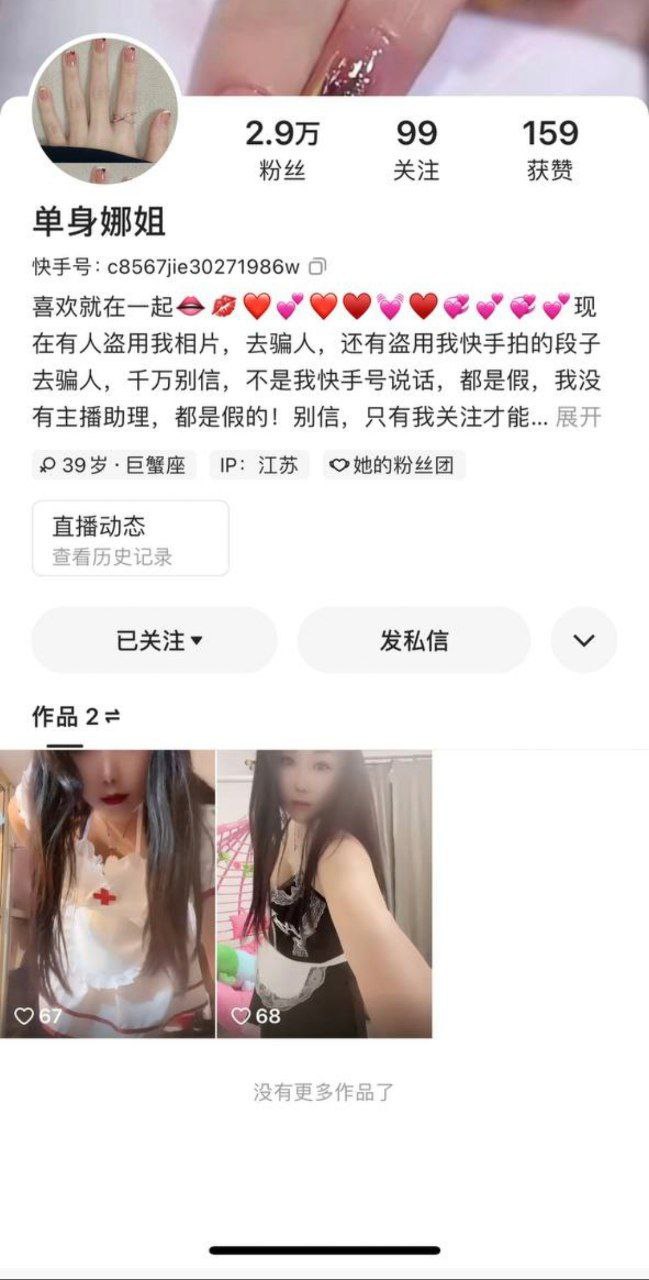Image resolution: width=649 pixels, height=1280 pixels.
Task: View the 2.9万 粉丝 followers list
Action: 283,150
